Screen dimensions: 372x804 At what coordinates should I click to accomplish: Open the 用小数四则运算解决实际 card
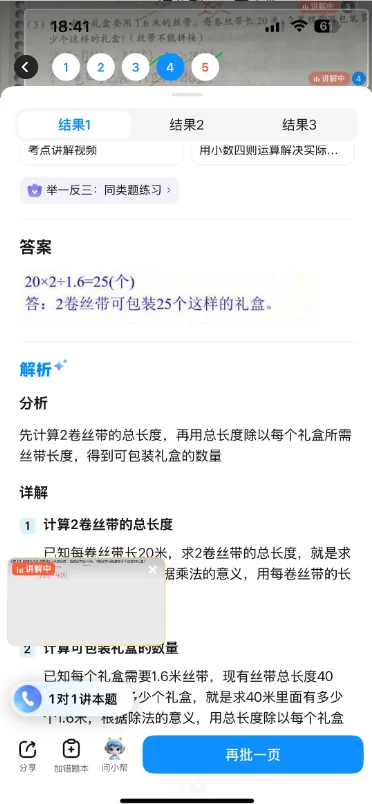pos(272,153)
